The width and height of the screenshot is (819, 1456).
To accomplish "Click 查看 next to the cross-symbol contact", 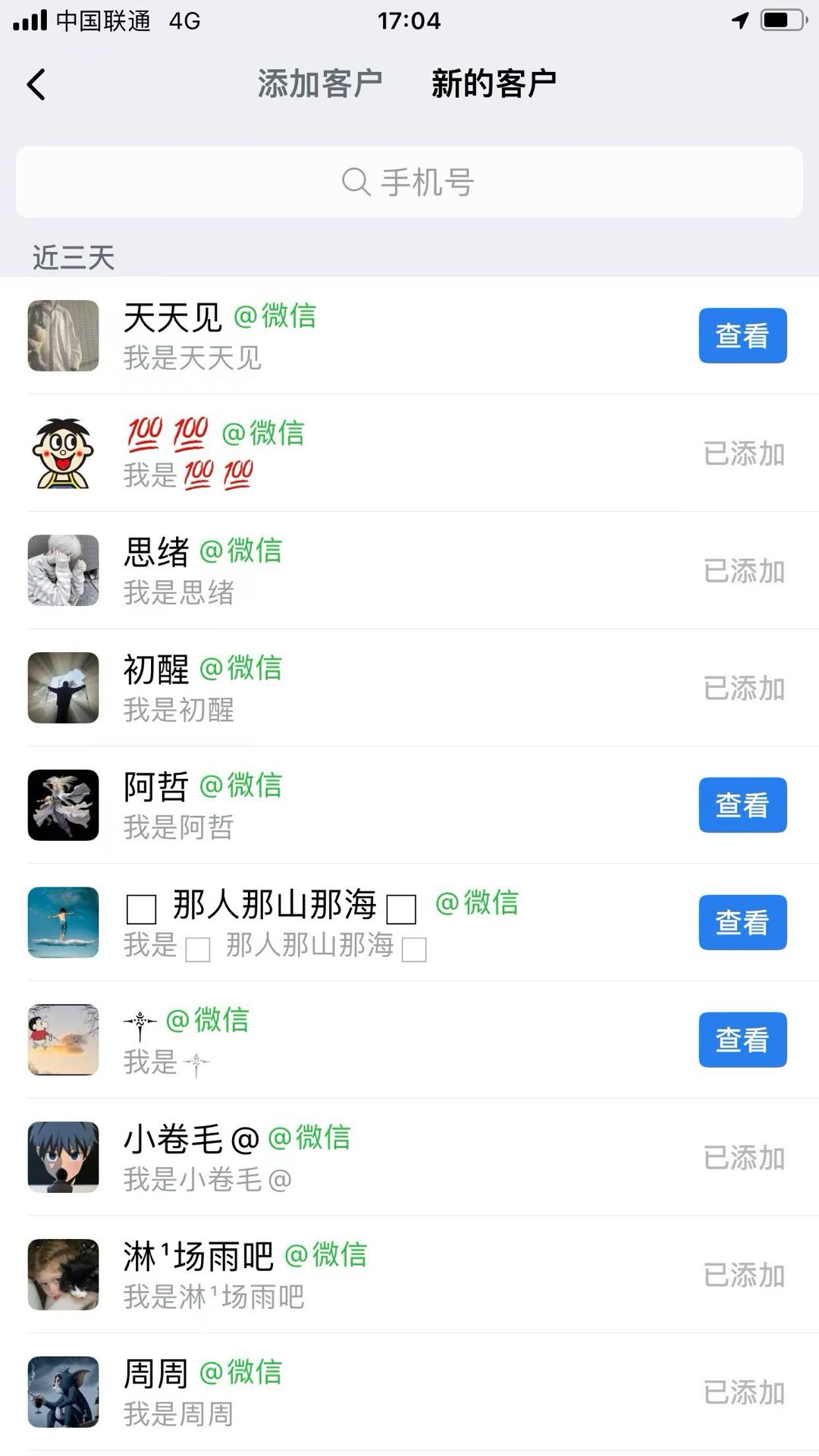I will 743,1040.
